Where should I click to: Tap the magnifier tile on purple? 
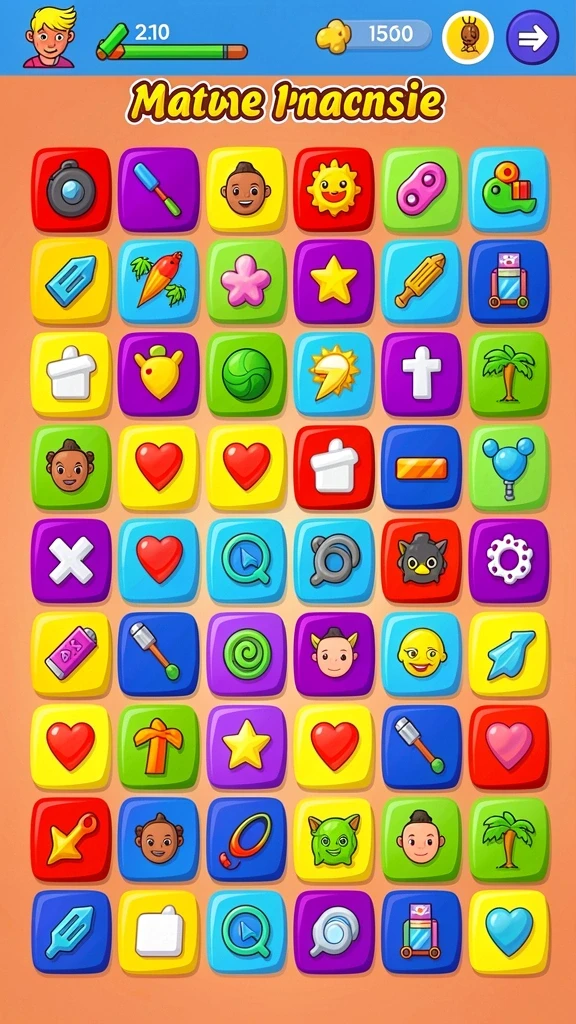[x=334, y=932]
